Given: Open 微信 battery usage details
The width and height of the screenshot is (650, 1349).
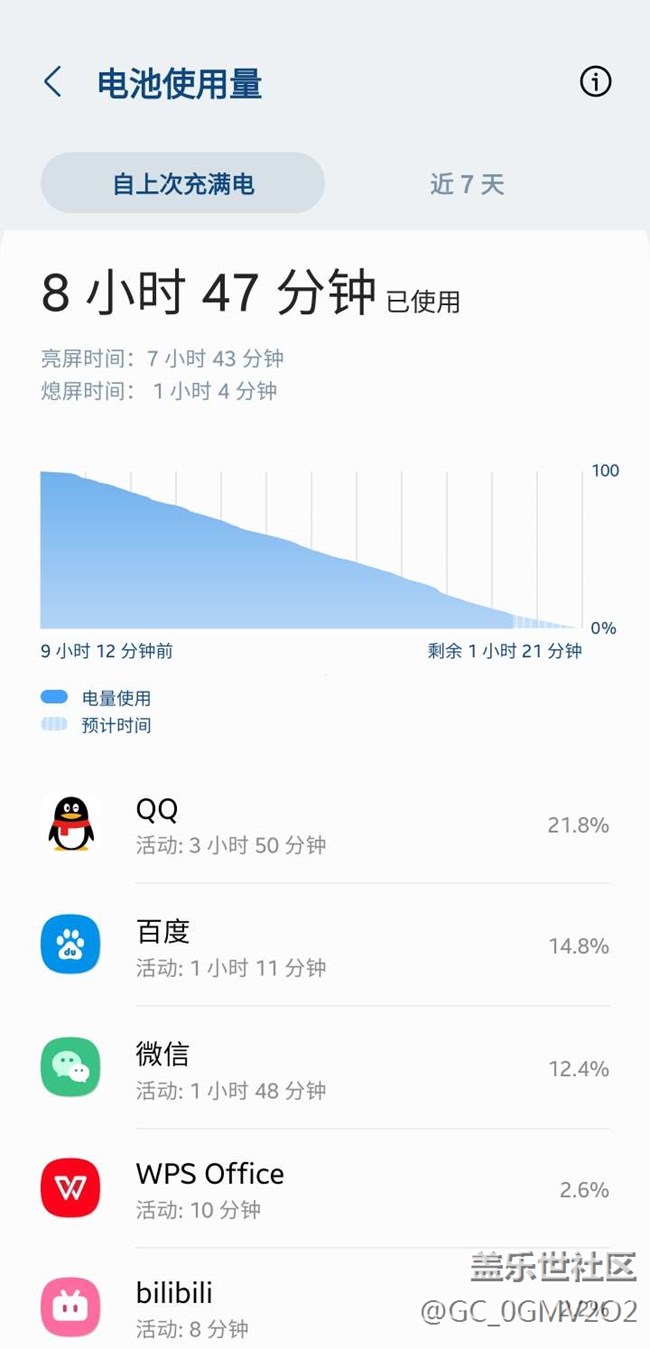Looking at the screenshot, I should pyautogui.click(x=325, y=1068).
